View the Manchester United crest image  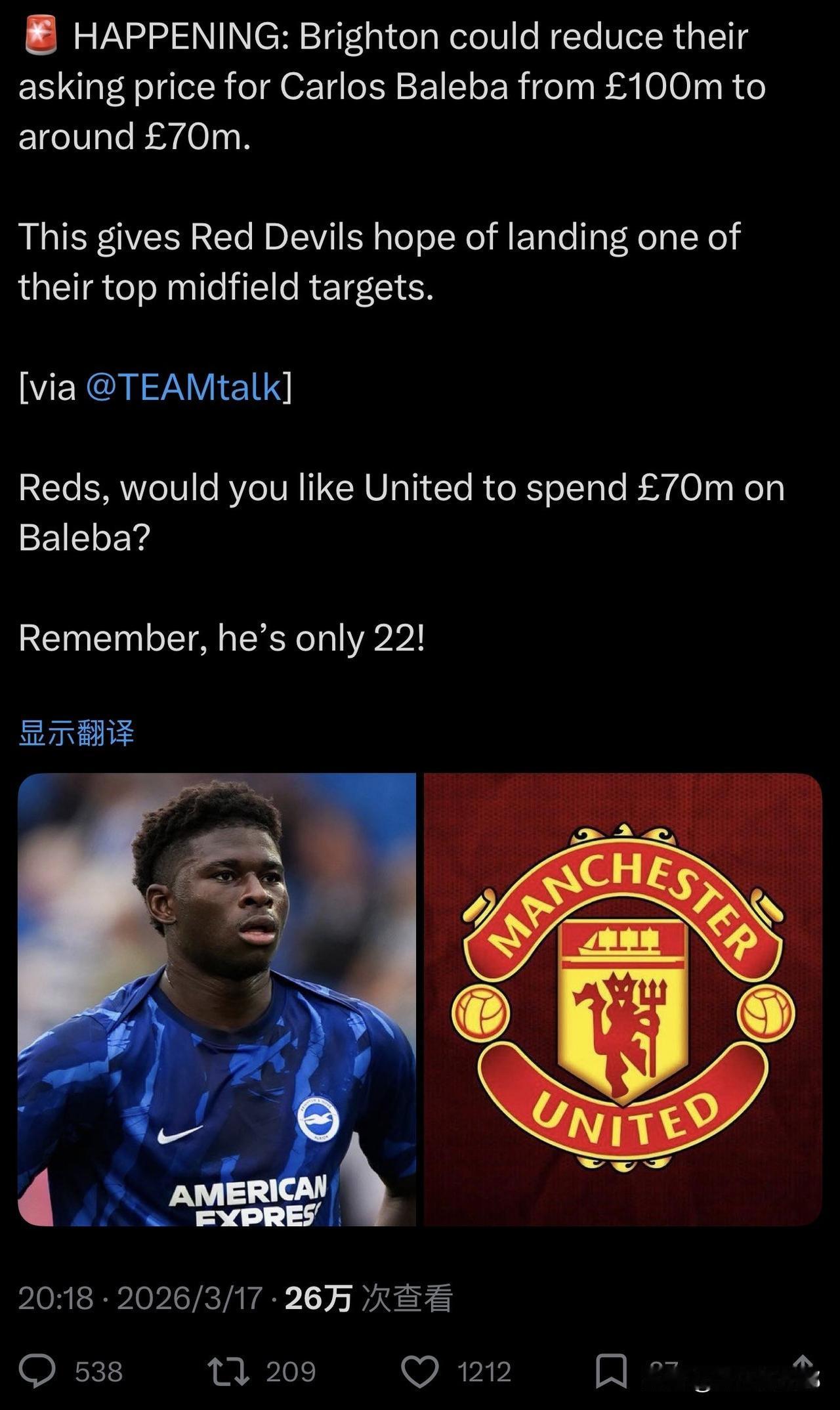pos(623,999)
